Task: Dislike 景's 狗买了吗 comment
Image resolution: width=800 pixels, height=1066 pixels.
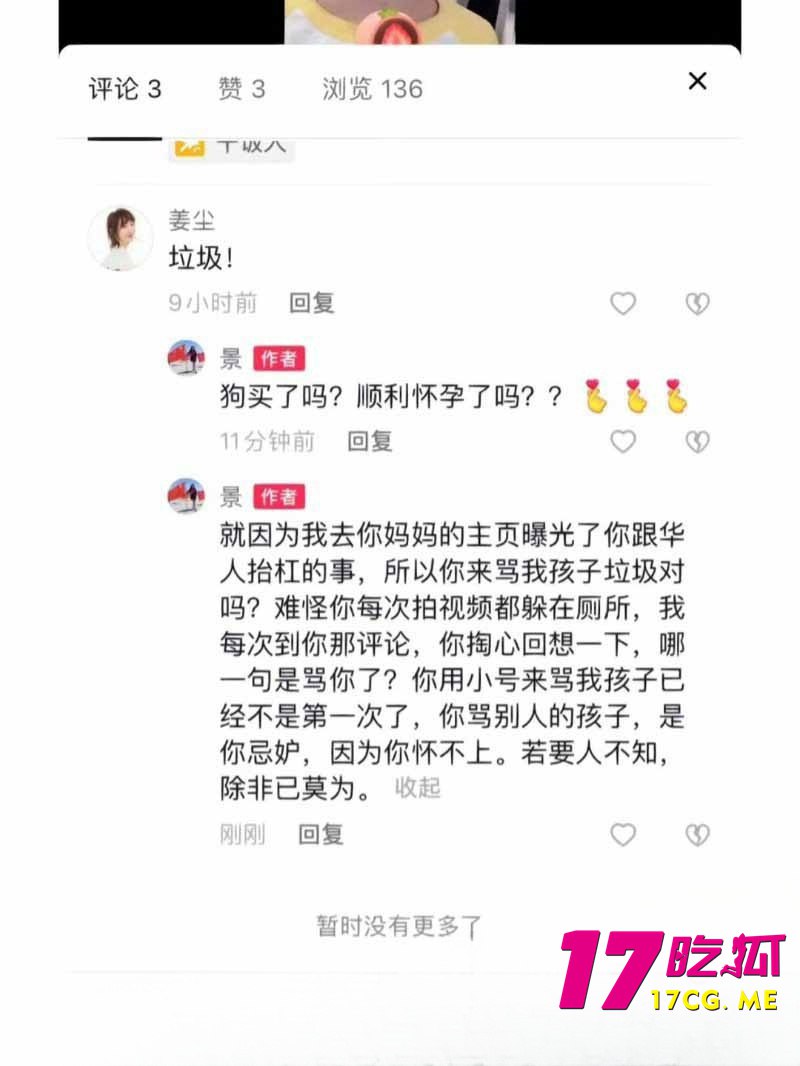Action: coord(697,441)
